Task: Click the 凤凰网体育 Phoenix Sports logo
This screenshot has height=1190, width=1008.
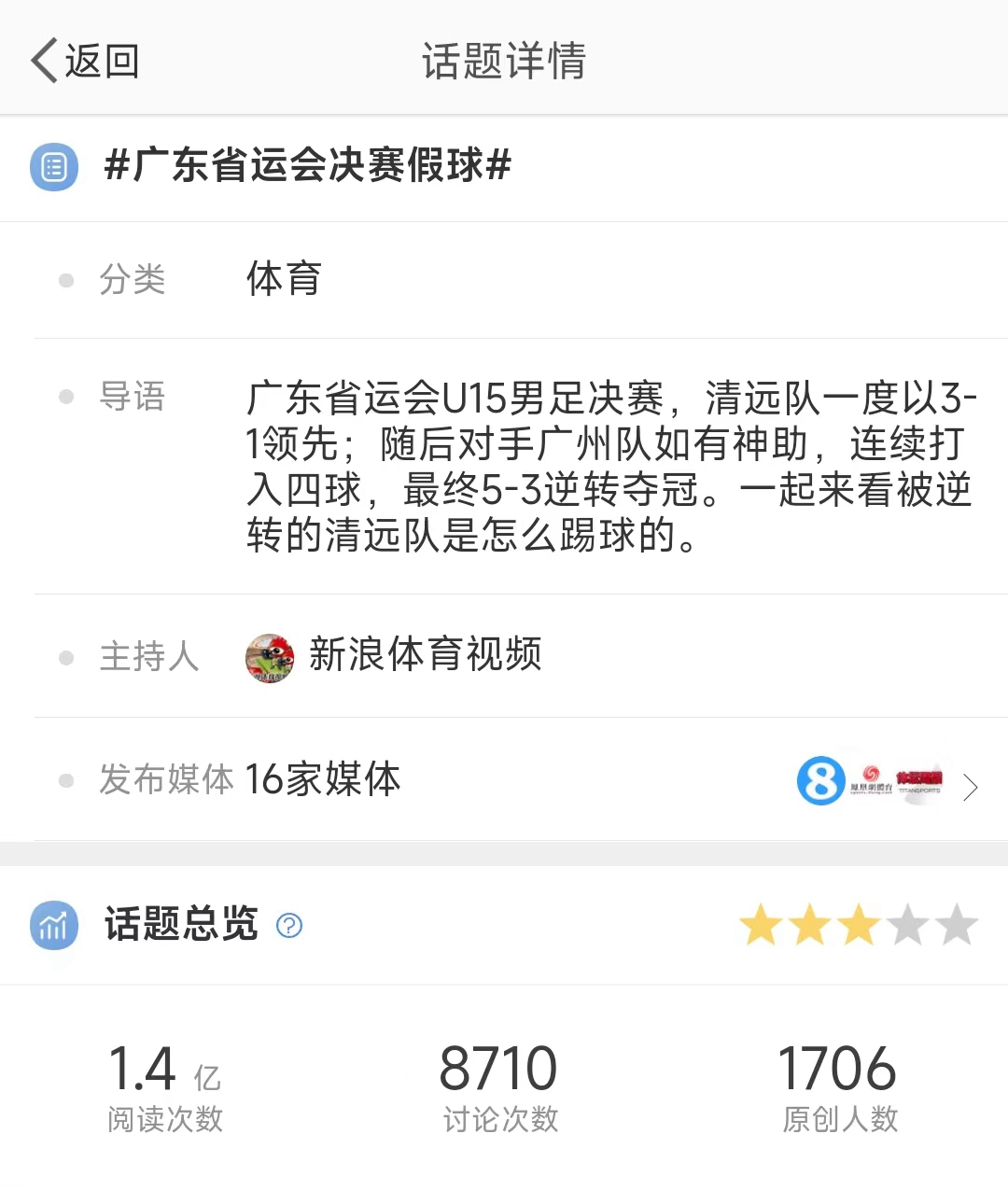Action: click(x=871, y=781)
